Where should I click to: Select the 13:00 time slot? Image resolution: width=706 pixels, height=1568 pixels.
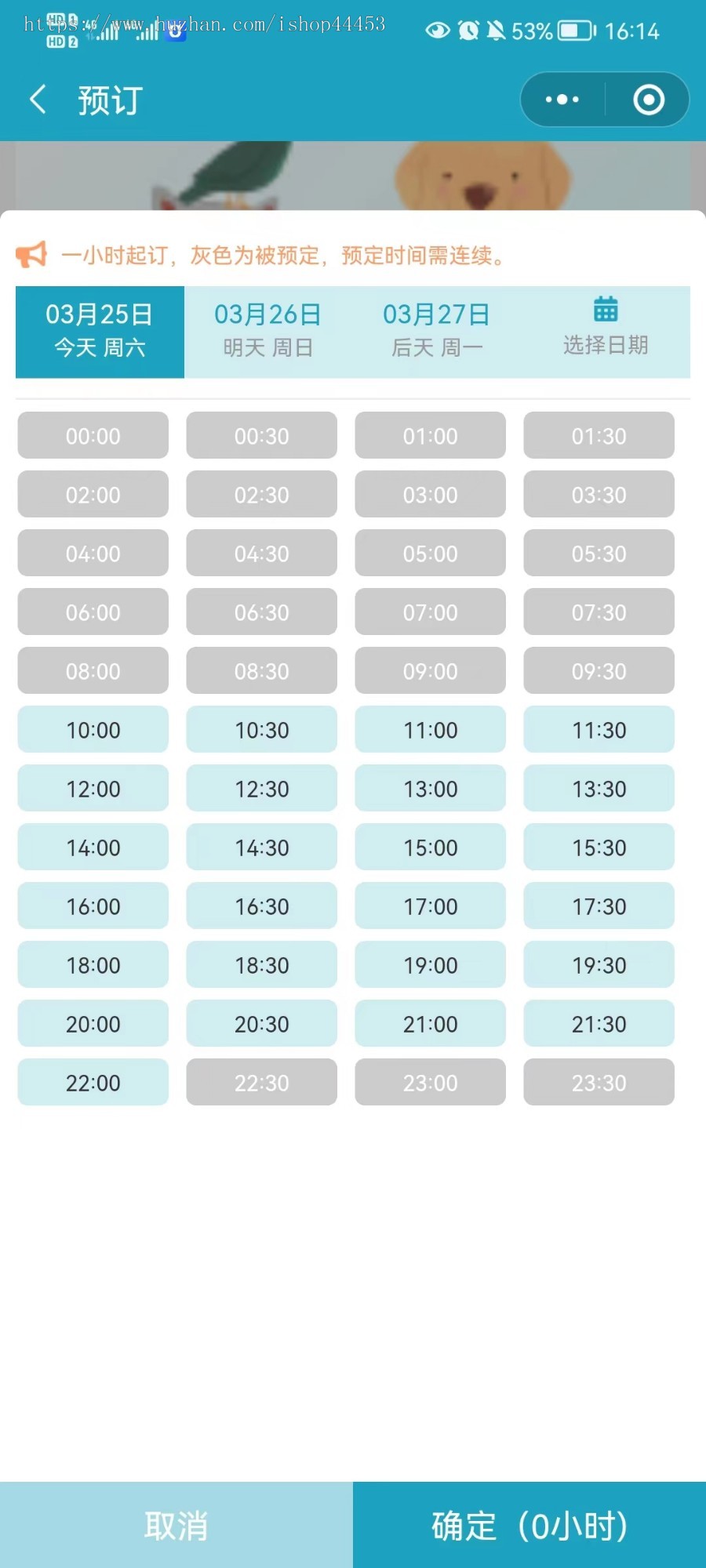(431, 788)
